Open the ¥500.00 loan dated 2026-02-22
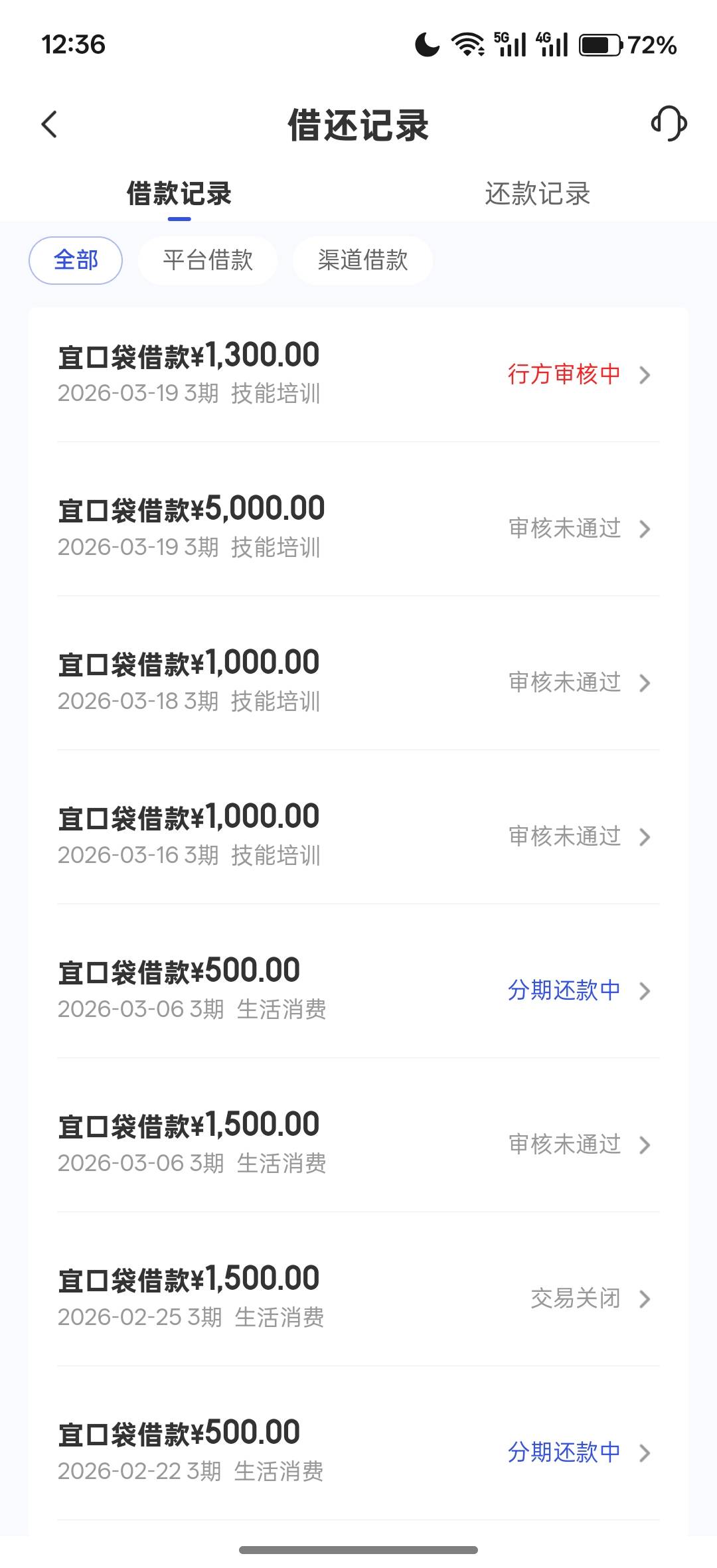This screenshot has height=1568, width=717. [358, 1452]
